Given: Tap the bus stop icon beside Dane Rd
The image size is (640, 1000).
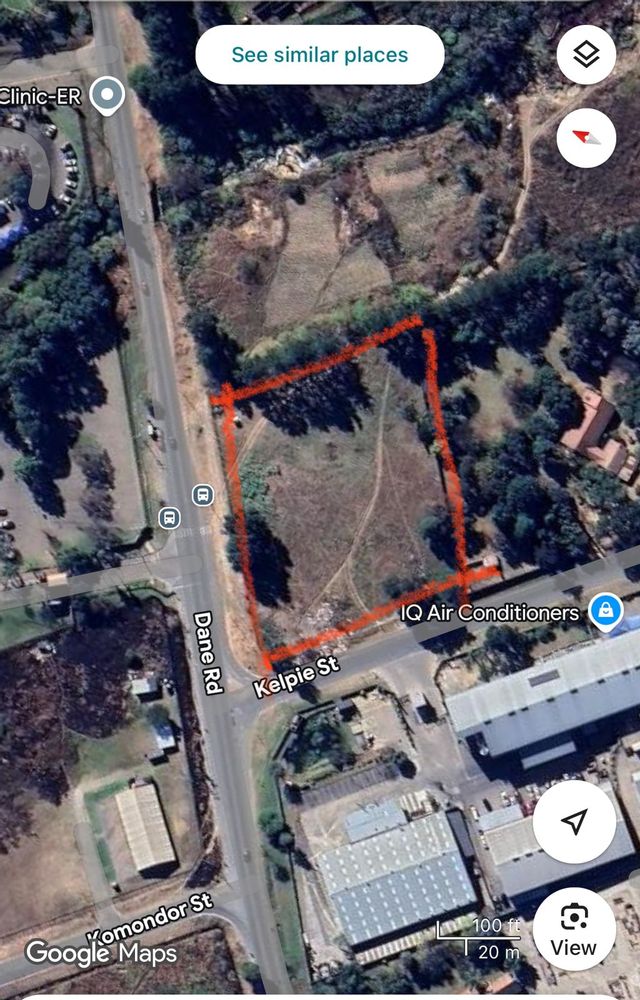Looking at the screenshot, I should click(203, 494).
